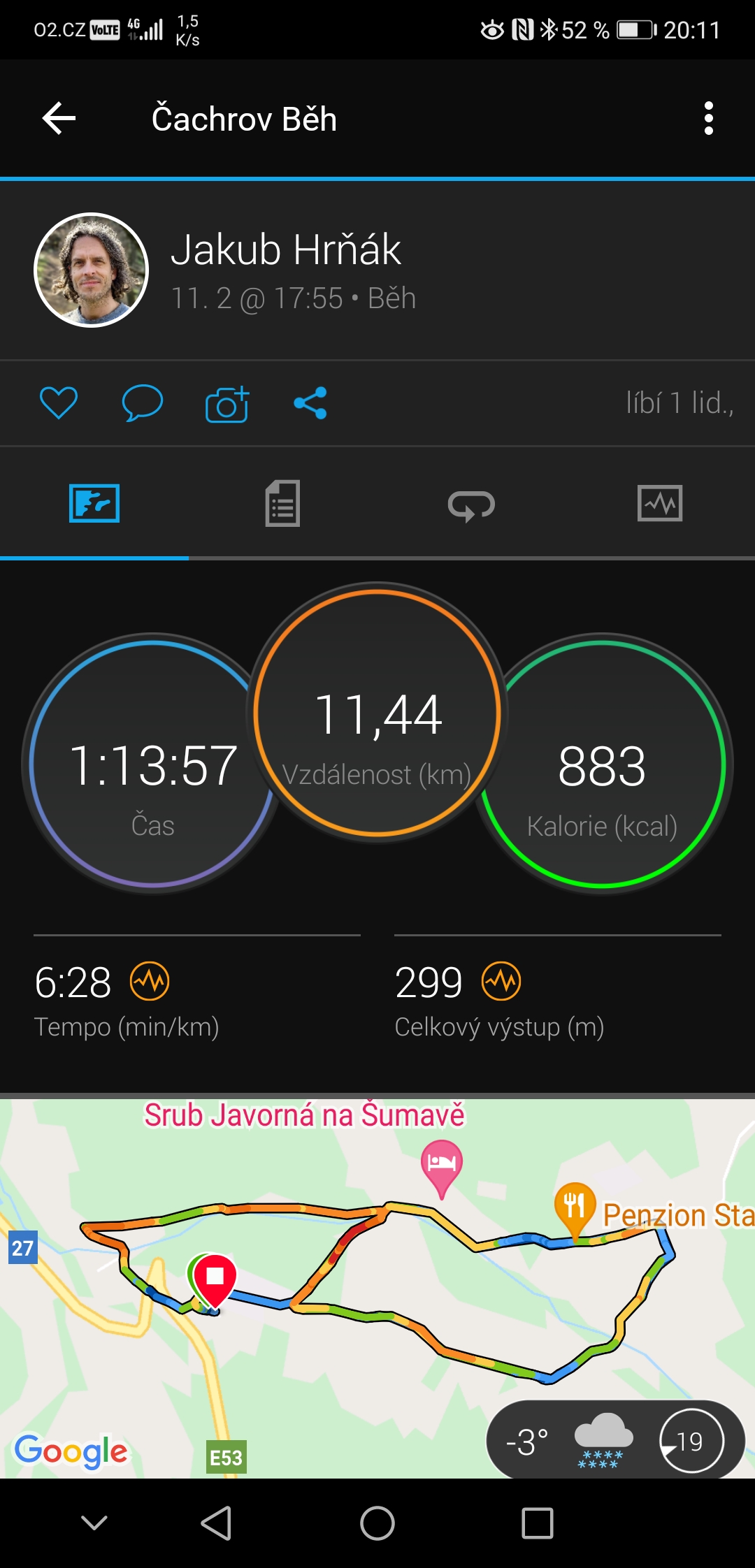Tap the weather widget showing -3°

pos(616,1441)
